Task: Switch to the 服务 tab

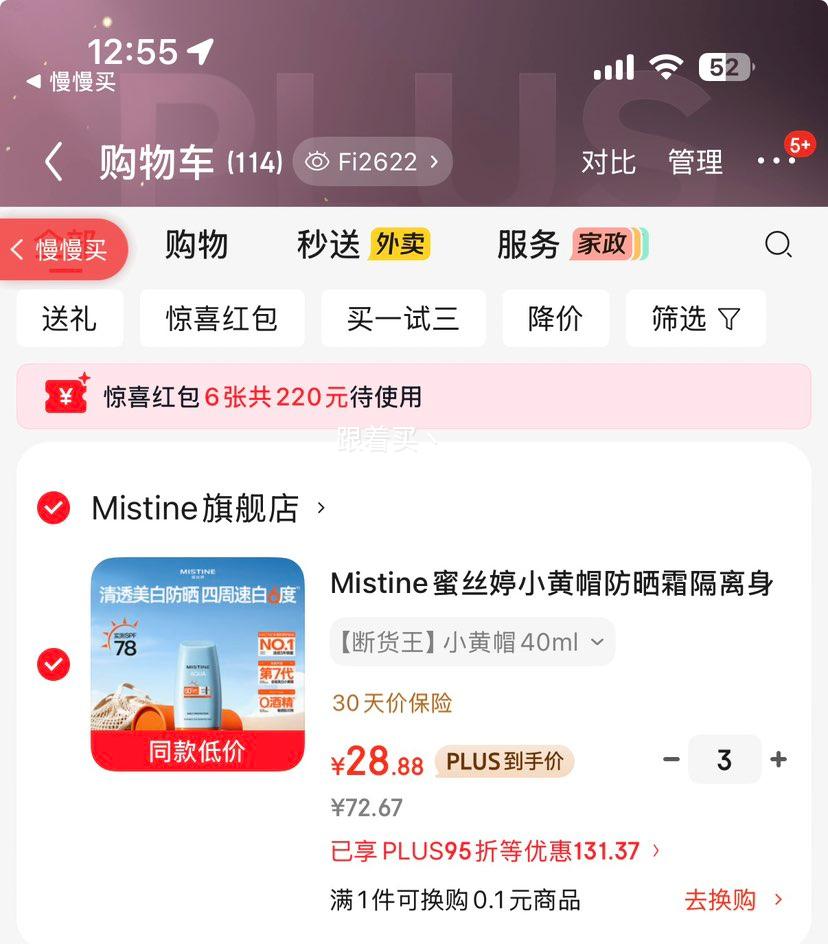Action: point(527,245)
